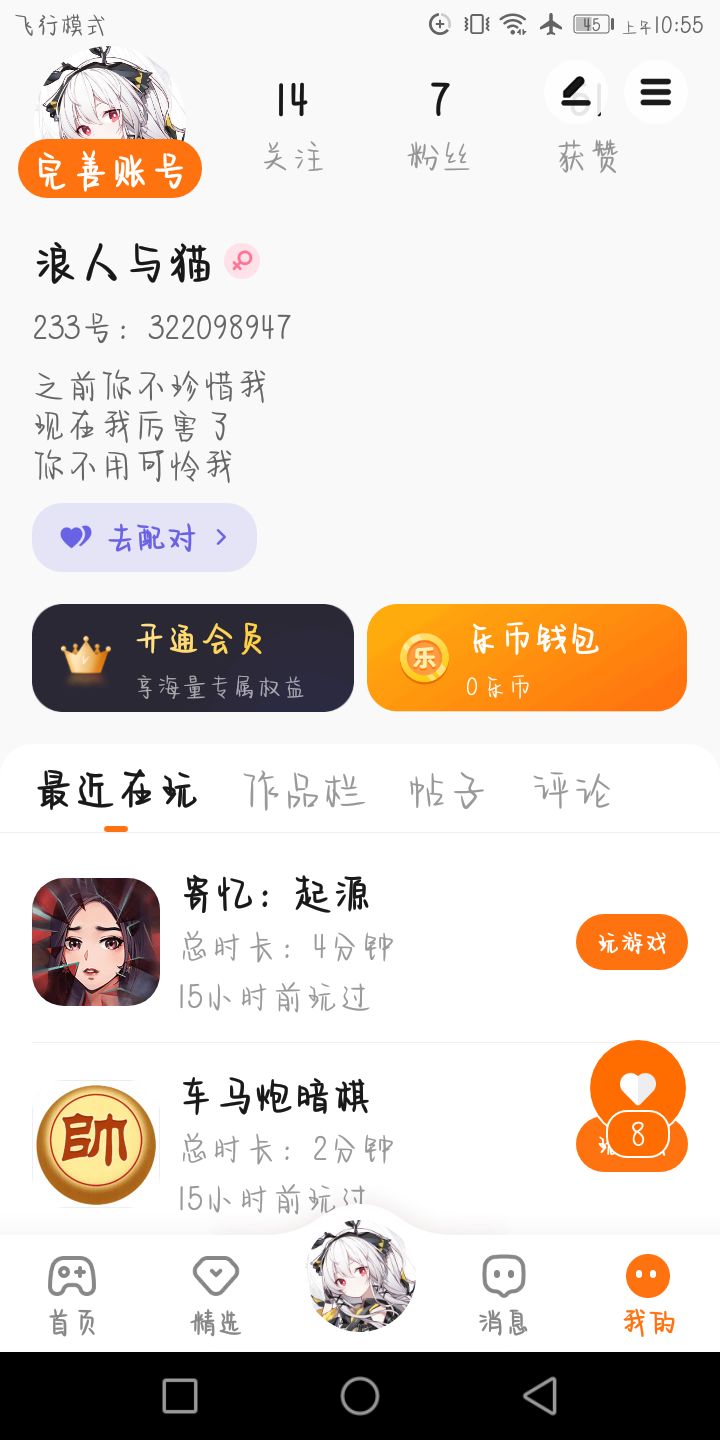Tap the system back button
Image resolution: width=720 pixels, height=1440 pixels.
tap(540, 1395)
